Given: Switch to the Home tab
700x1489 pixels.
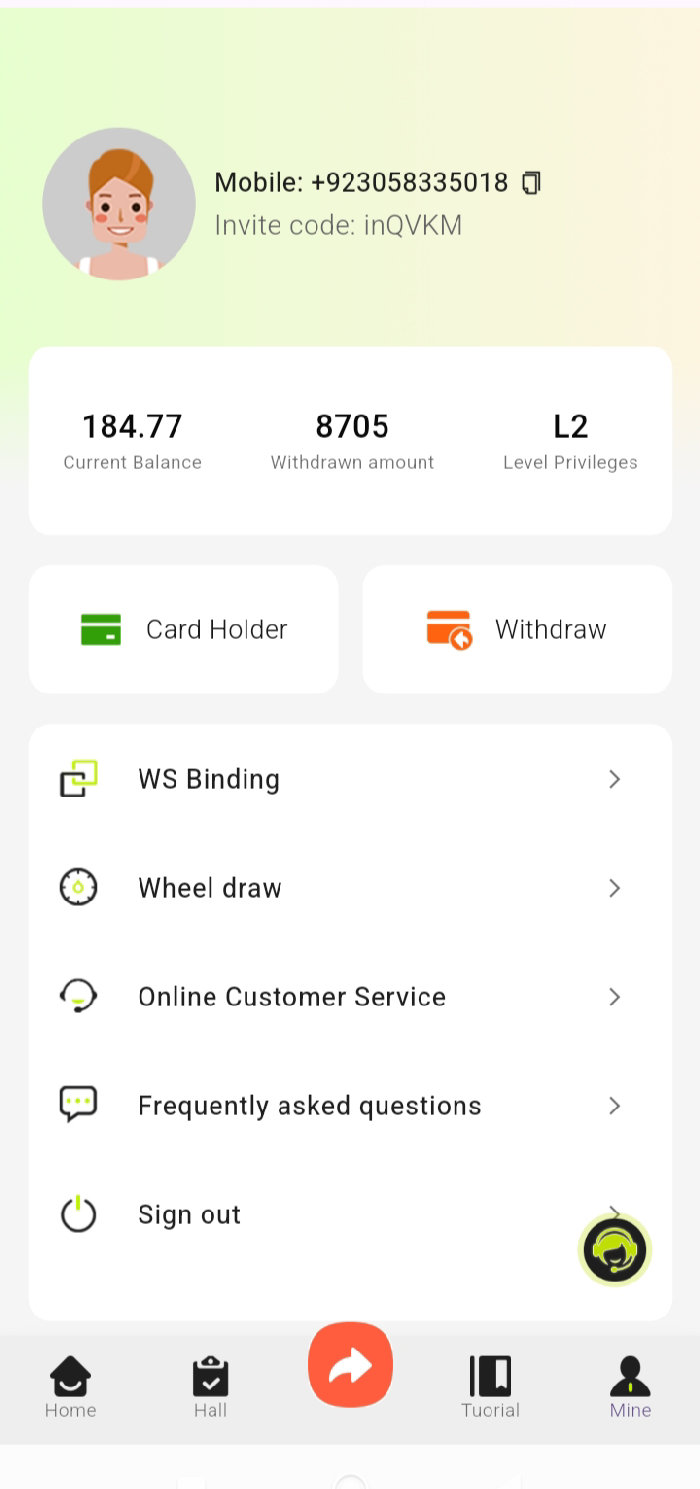Looking at the screenshot, I should click(71, 1386).
